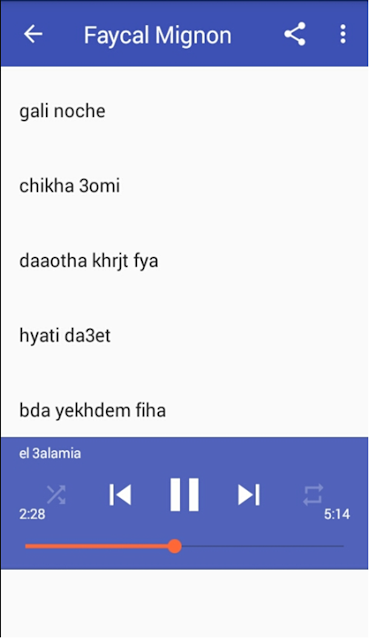Play bda yekhdem fiha
370x640 pixels.
pyautogui.click(x=184, y=410)
